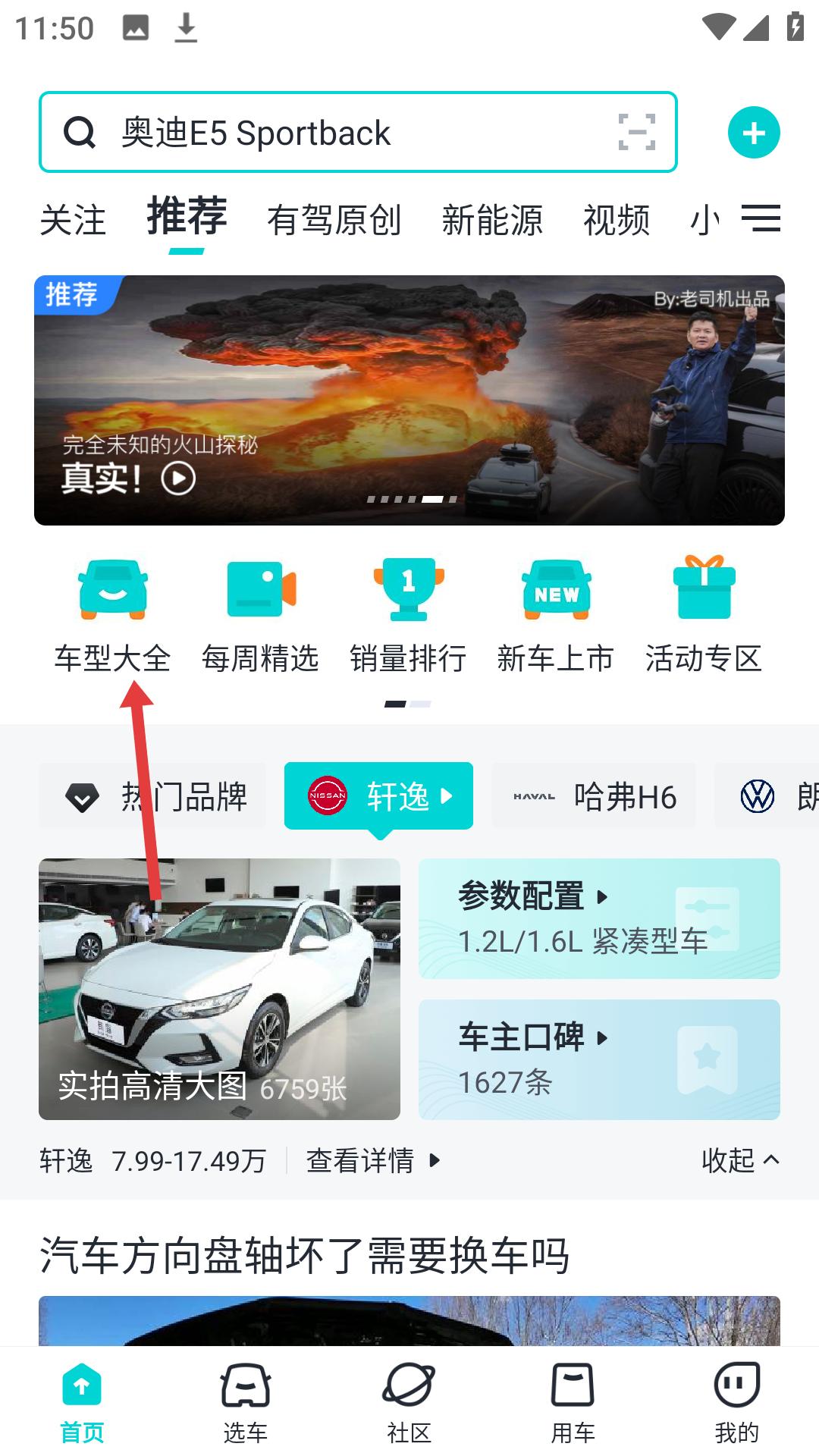Switch to the 有驾原创 tab
819x1456 pixels.
coord(334,221)
